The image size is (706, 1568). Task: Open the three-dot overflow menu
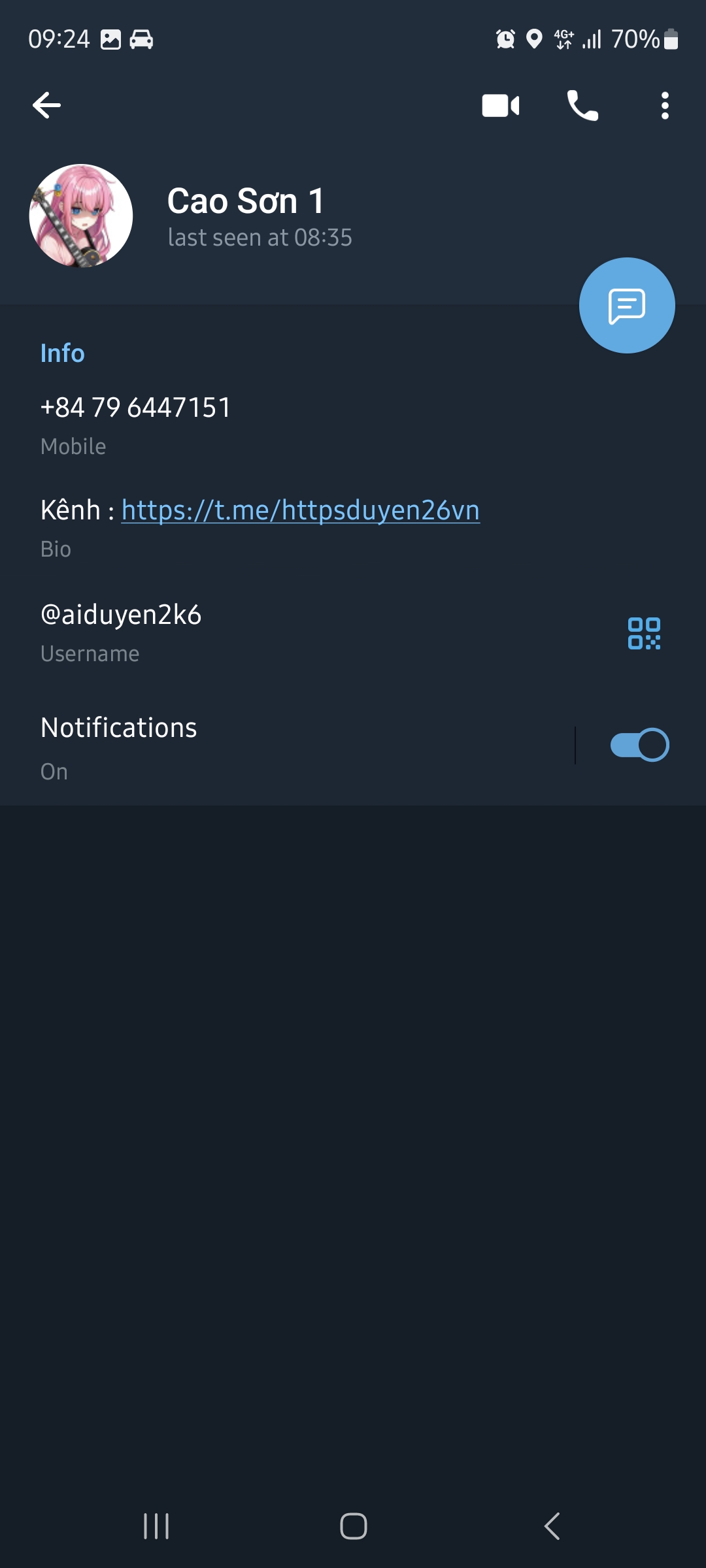664,105
